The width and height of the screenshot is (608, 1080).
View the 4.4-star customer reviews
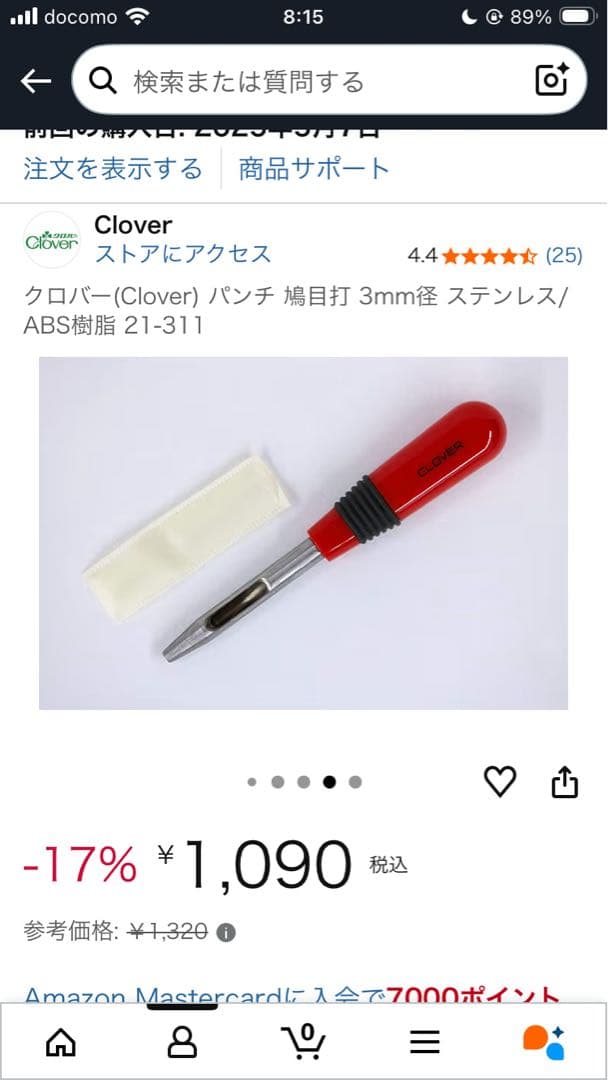pyautogui.click(x=494, y=255)
